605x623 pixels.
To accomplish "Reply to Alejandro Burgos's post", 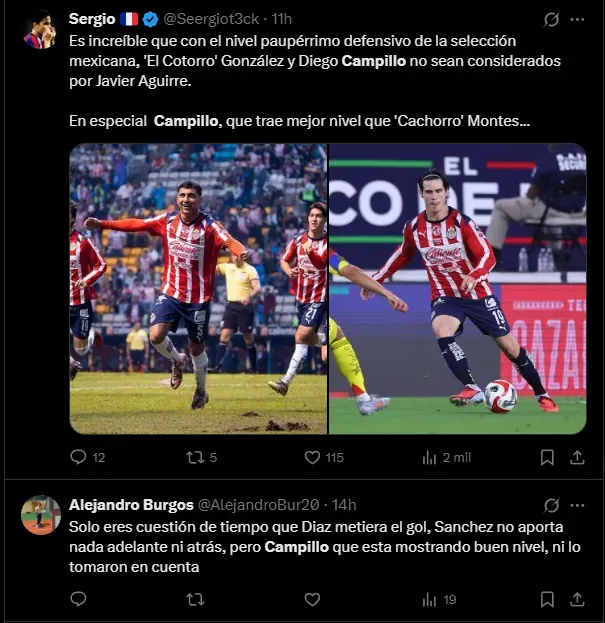I will click(x=79, y=599).
